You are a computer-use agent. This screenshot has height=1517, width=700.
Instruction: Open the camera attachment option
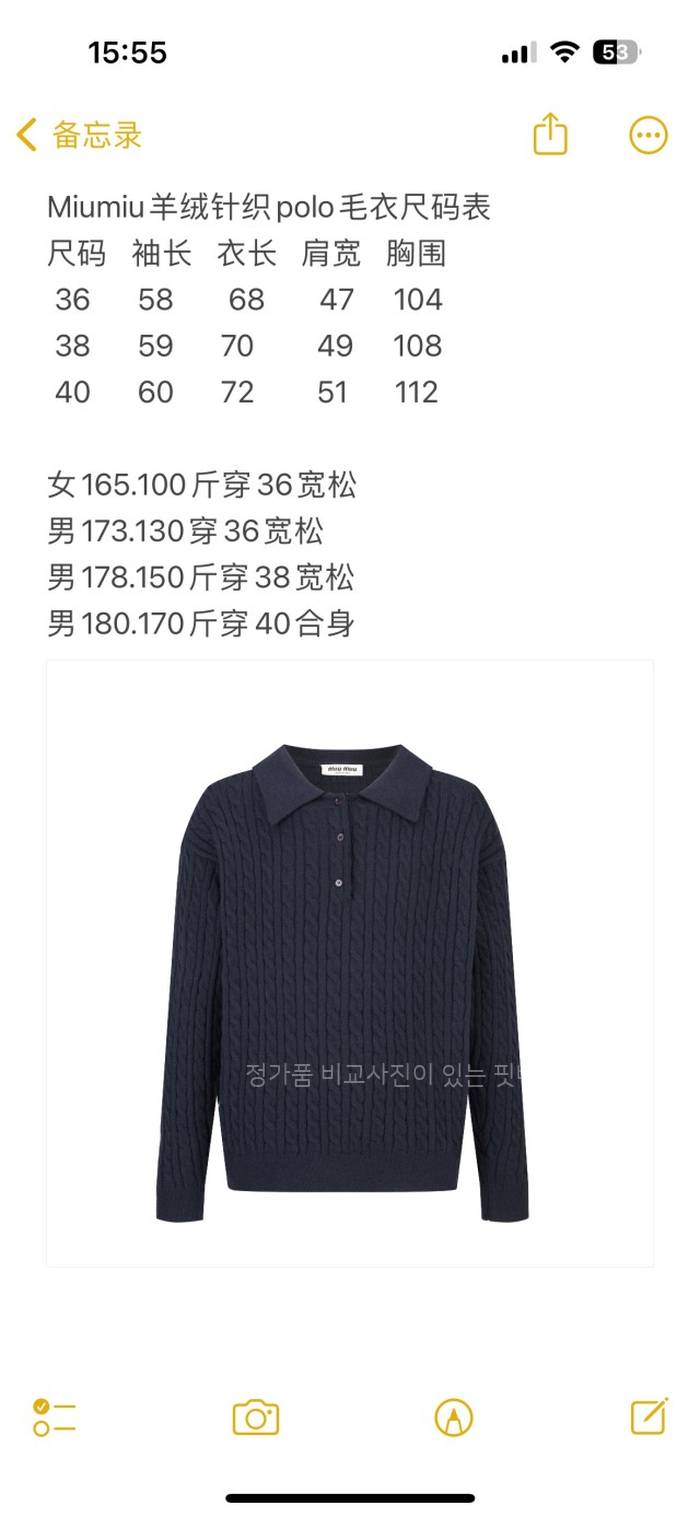tap(255, 1417)
